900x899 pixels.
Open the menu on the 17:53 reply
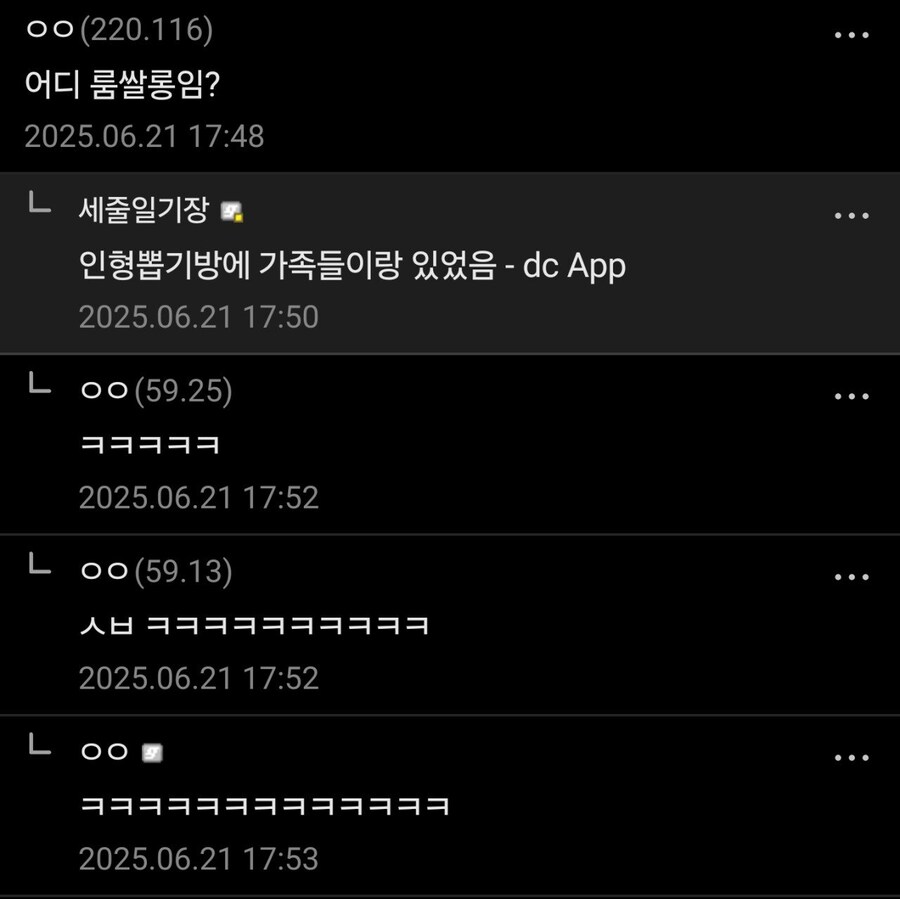[x=851, y=758]
